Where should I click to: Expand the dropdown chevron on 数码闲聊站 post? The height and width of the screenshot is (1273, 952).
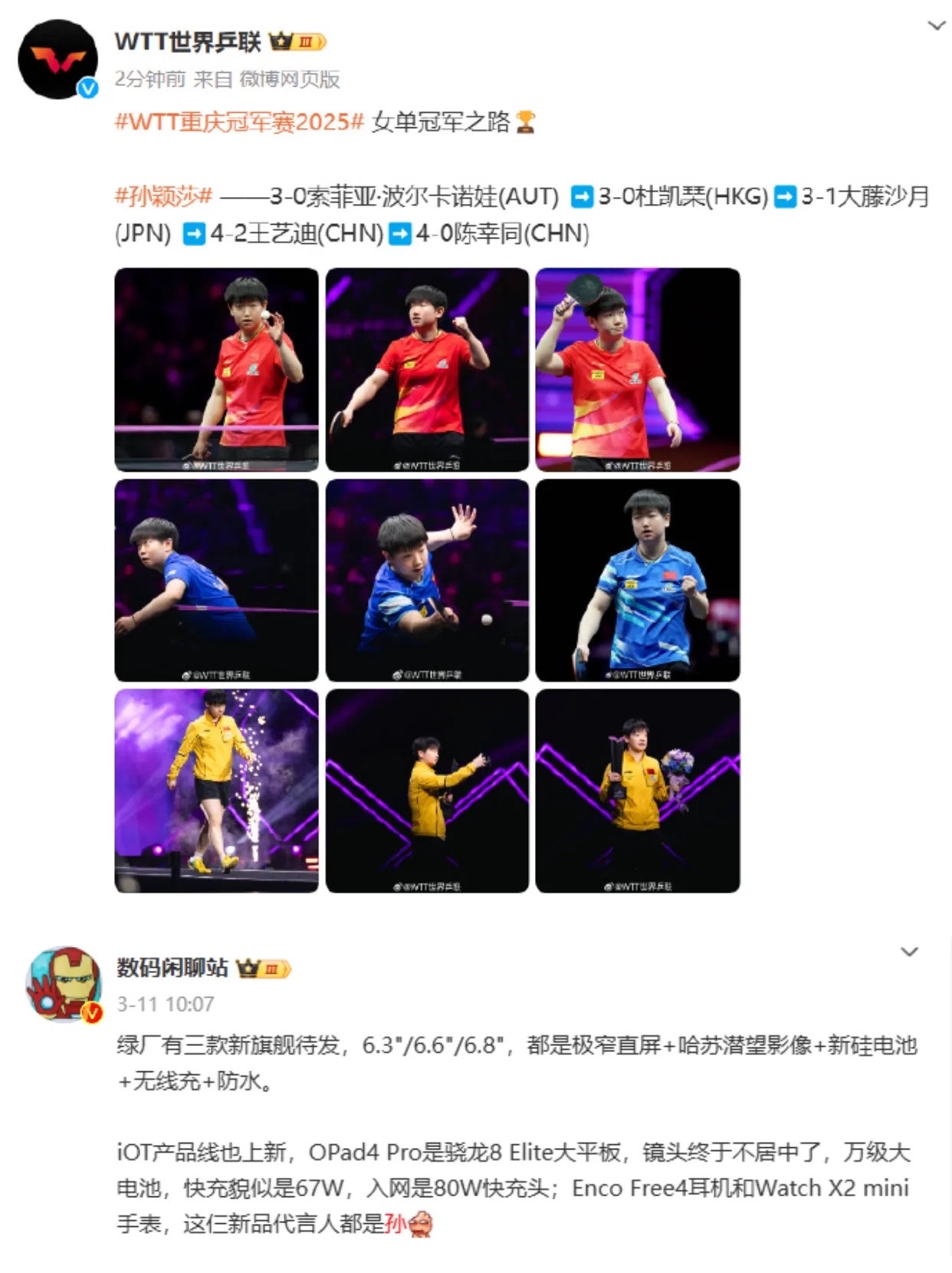point(909,952)
